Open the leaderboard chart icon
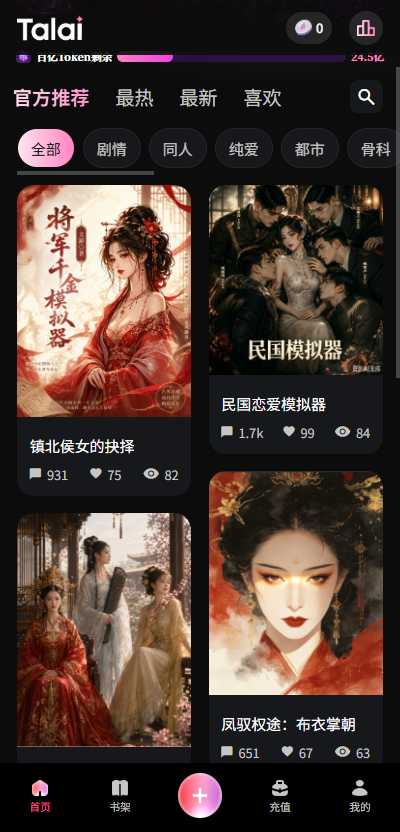 pos(366,28)
